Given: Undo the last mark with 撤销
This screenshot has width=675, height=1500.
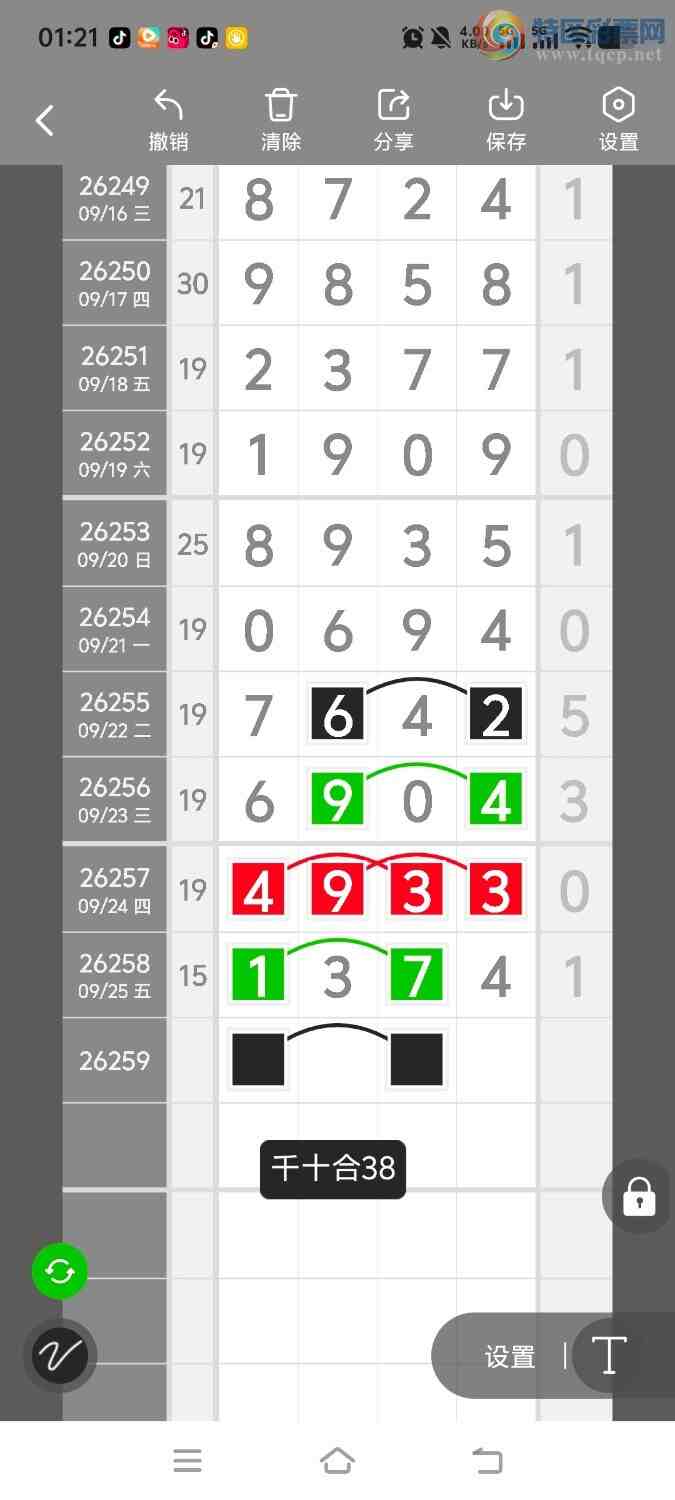Looking at the screenshot, I should coord(168,121).
